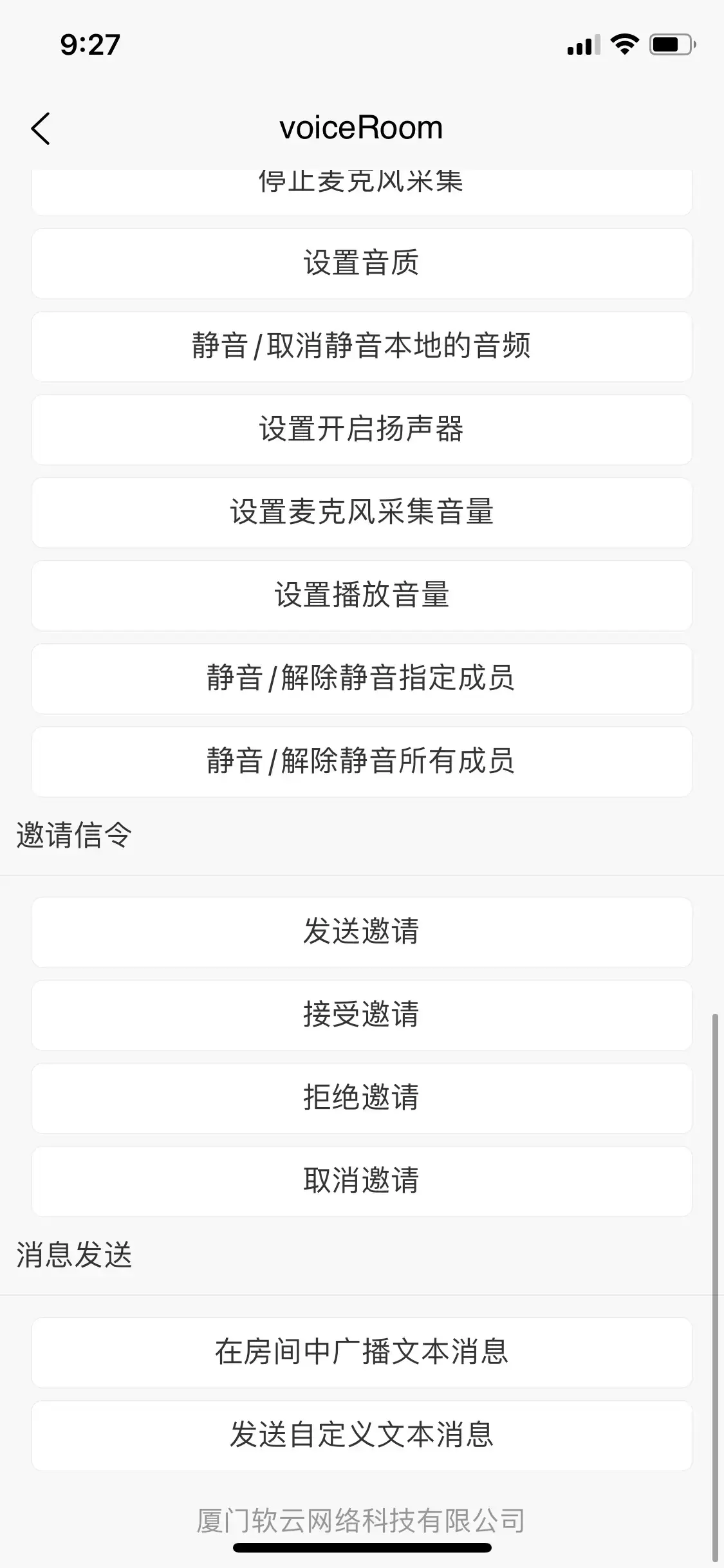The image size is (724, 1568).
Task: Select 拒绝邀请 button
Action: (362, 1098)
